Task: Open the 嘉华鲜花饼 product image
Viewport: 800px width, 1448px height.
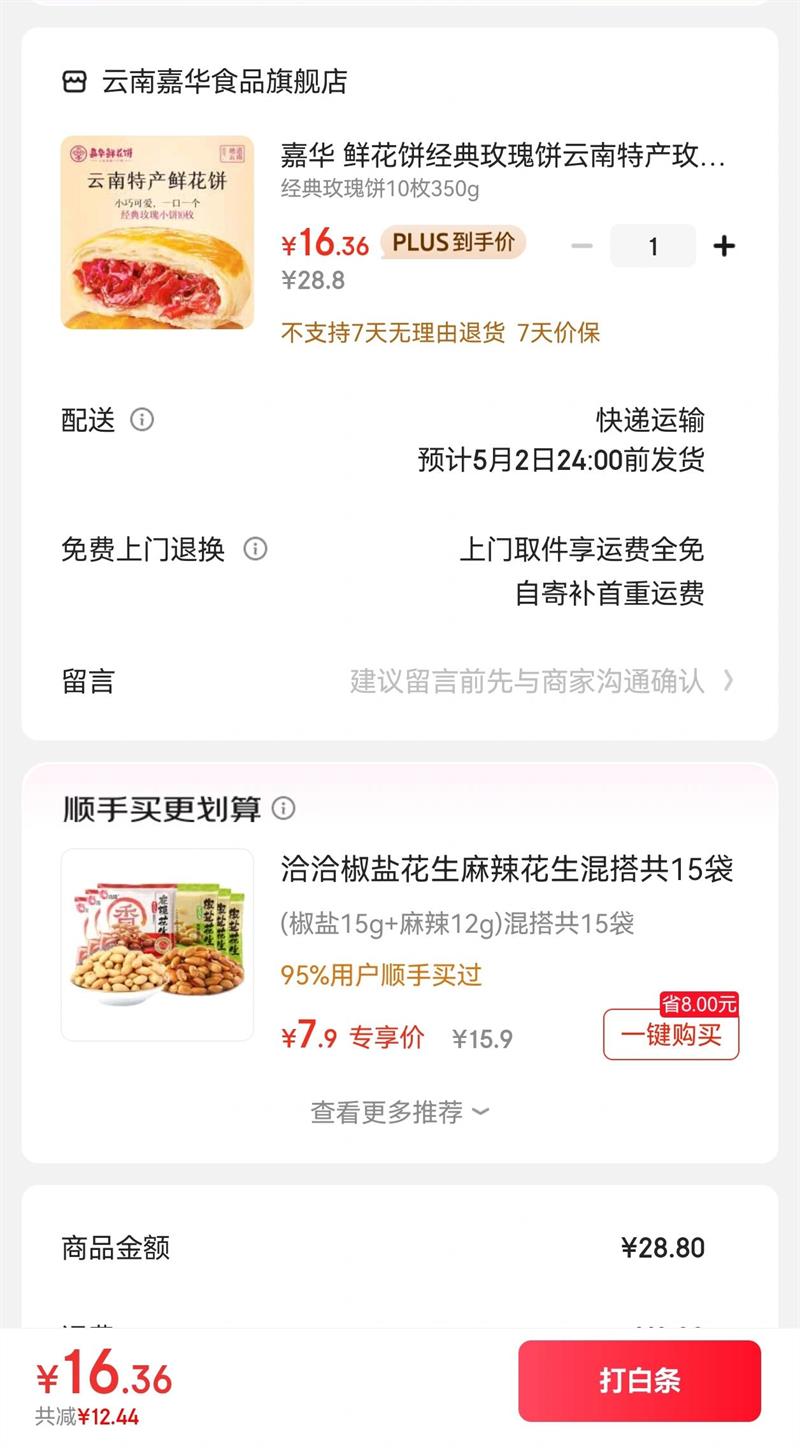Action: [157, 232]
